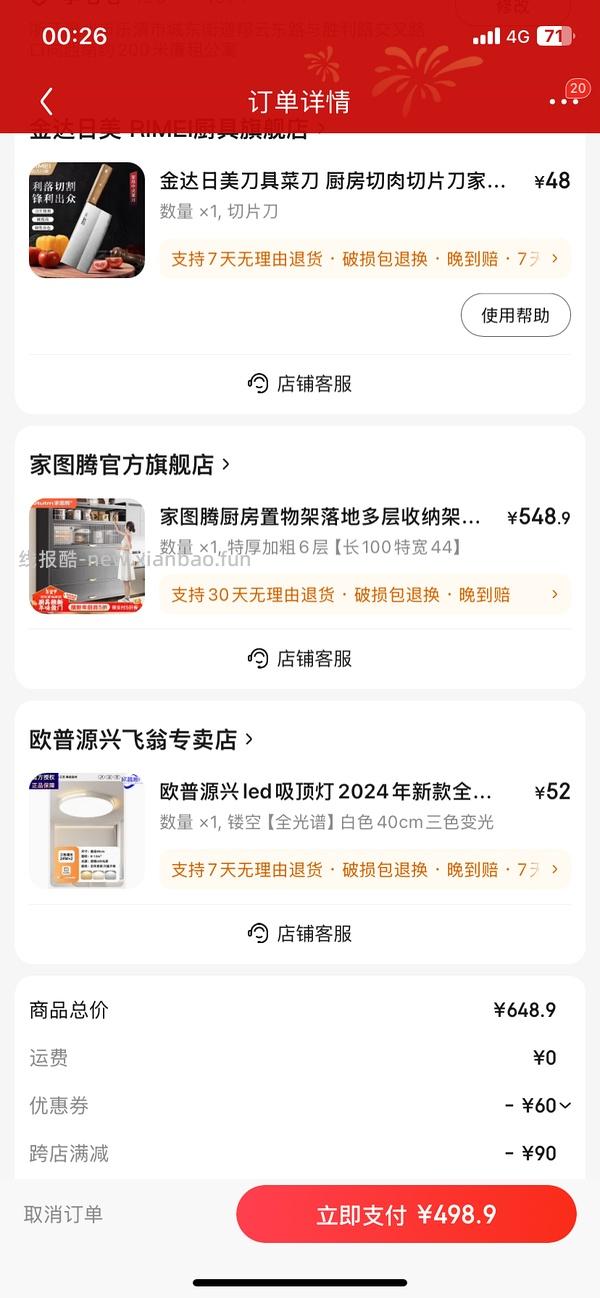This screenshot has width=600, height=1298.
Task: Tap 取消订单 to cancel order
Action: click(x=63, y=1214)
